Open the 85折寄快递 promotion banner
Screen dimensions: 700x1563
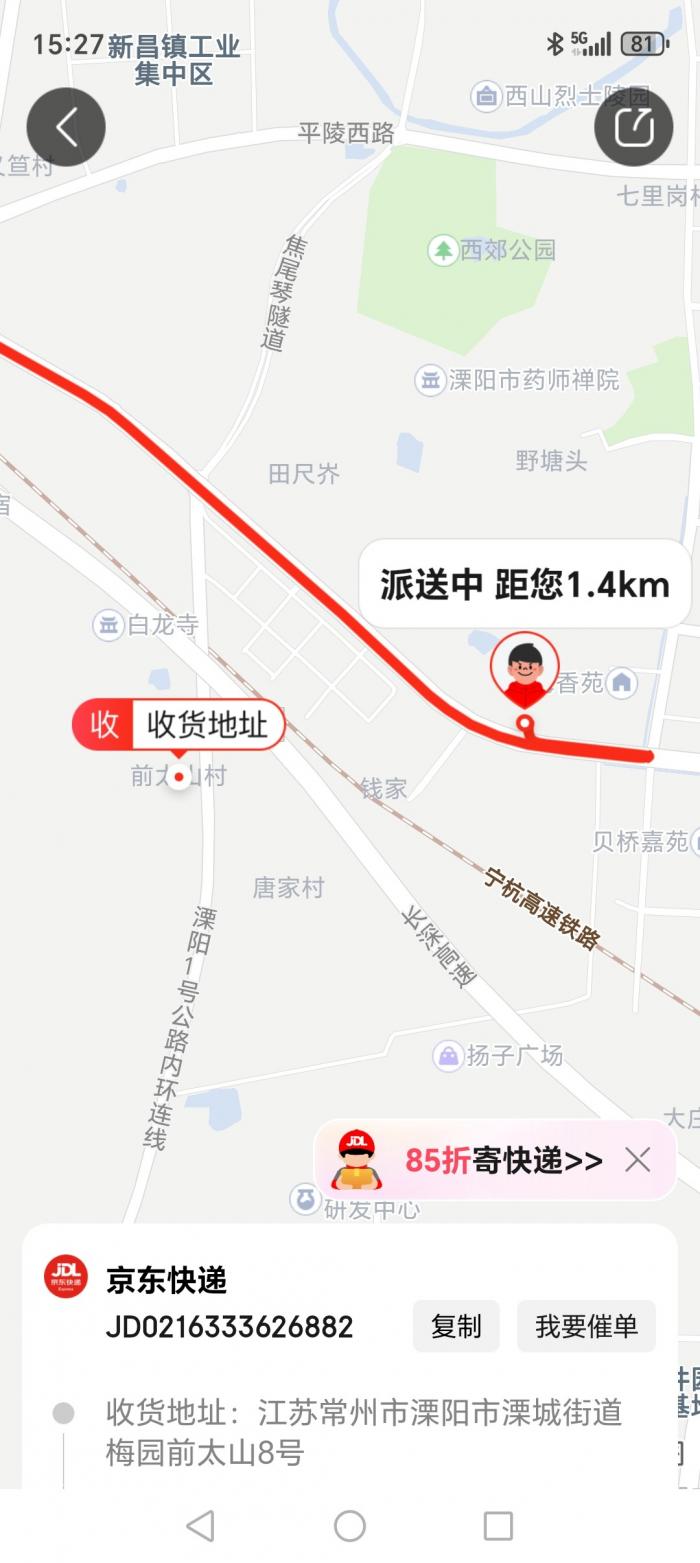(x=480, y=1160)
